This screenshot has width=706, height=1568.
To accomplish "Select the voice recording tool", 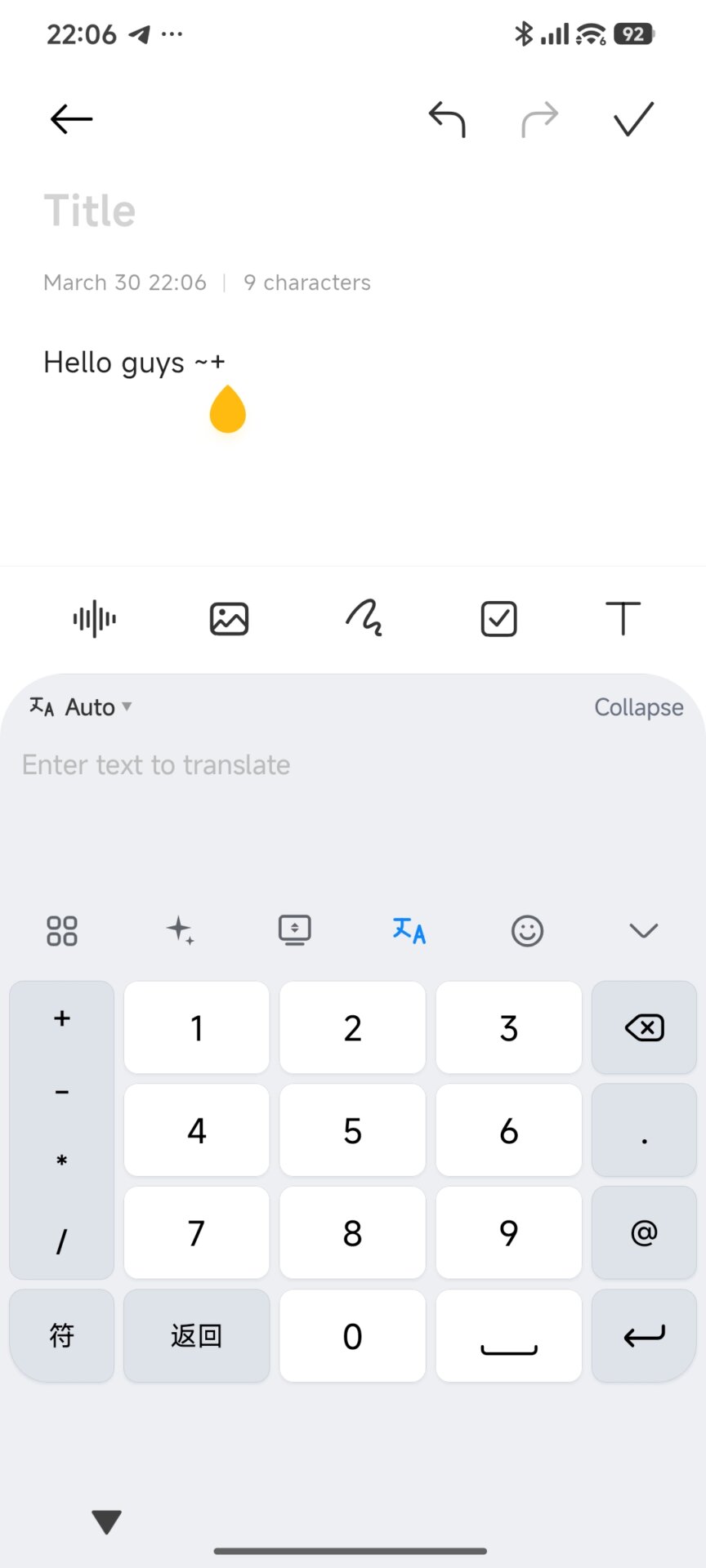I will [x=93, y=618].
